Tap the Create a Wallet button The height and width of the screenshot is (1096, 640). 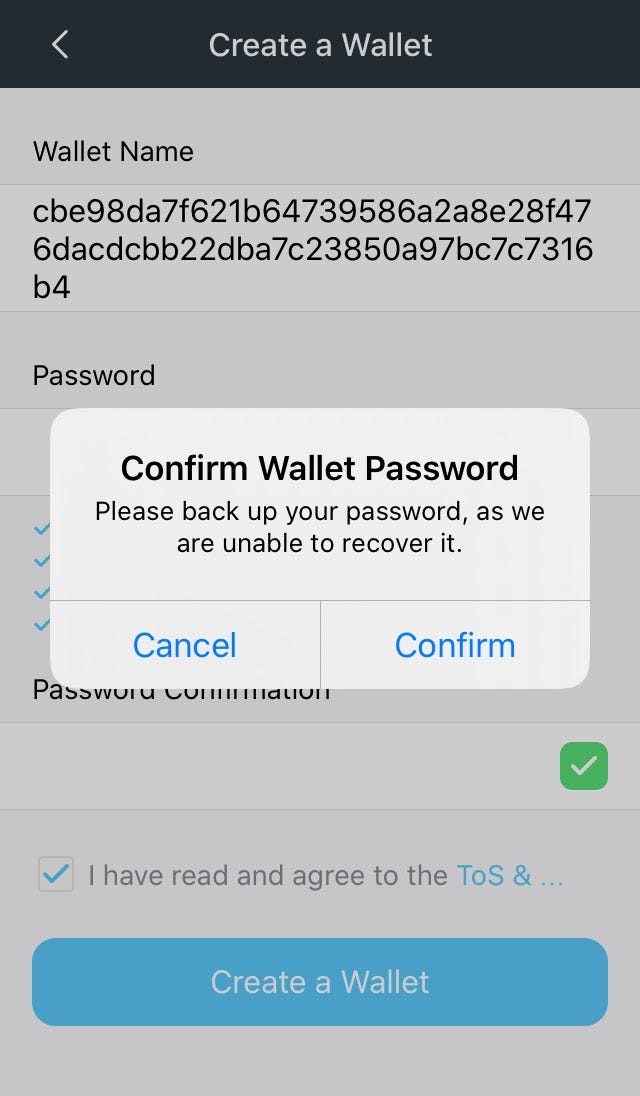tap(320, 982)
